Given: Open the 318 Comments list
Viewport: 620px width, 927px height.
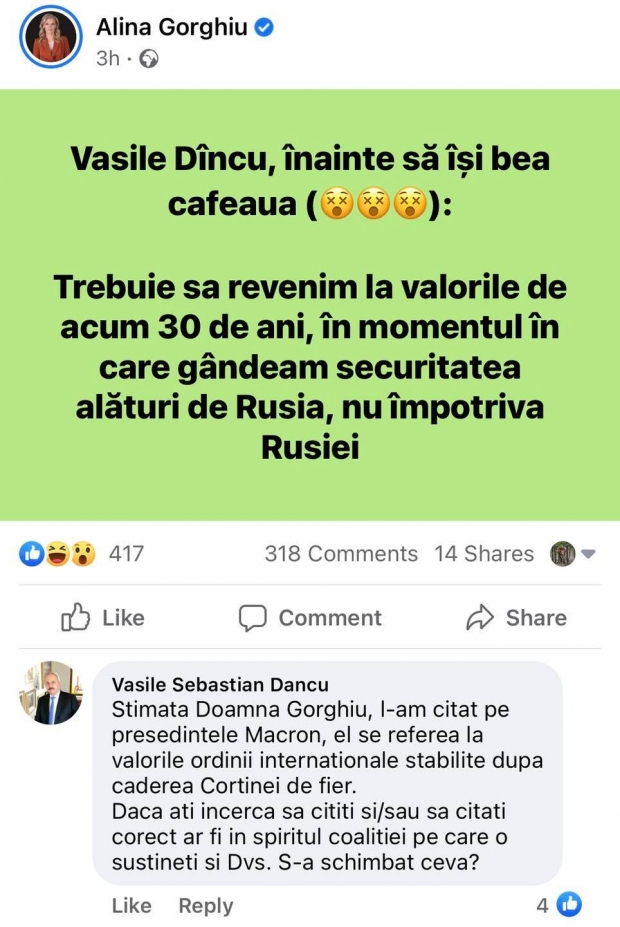Looking at the screenshot, I should pos(341,553).
